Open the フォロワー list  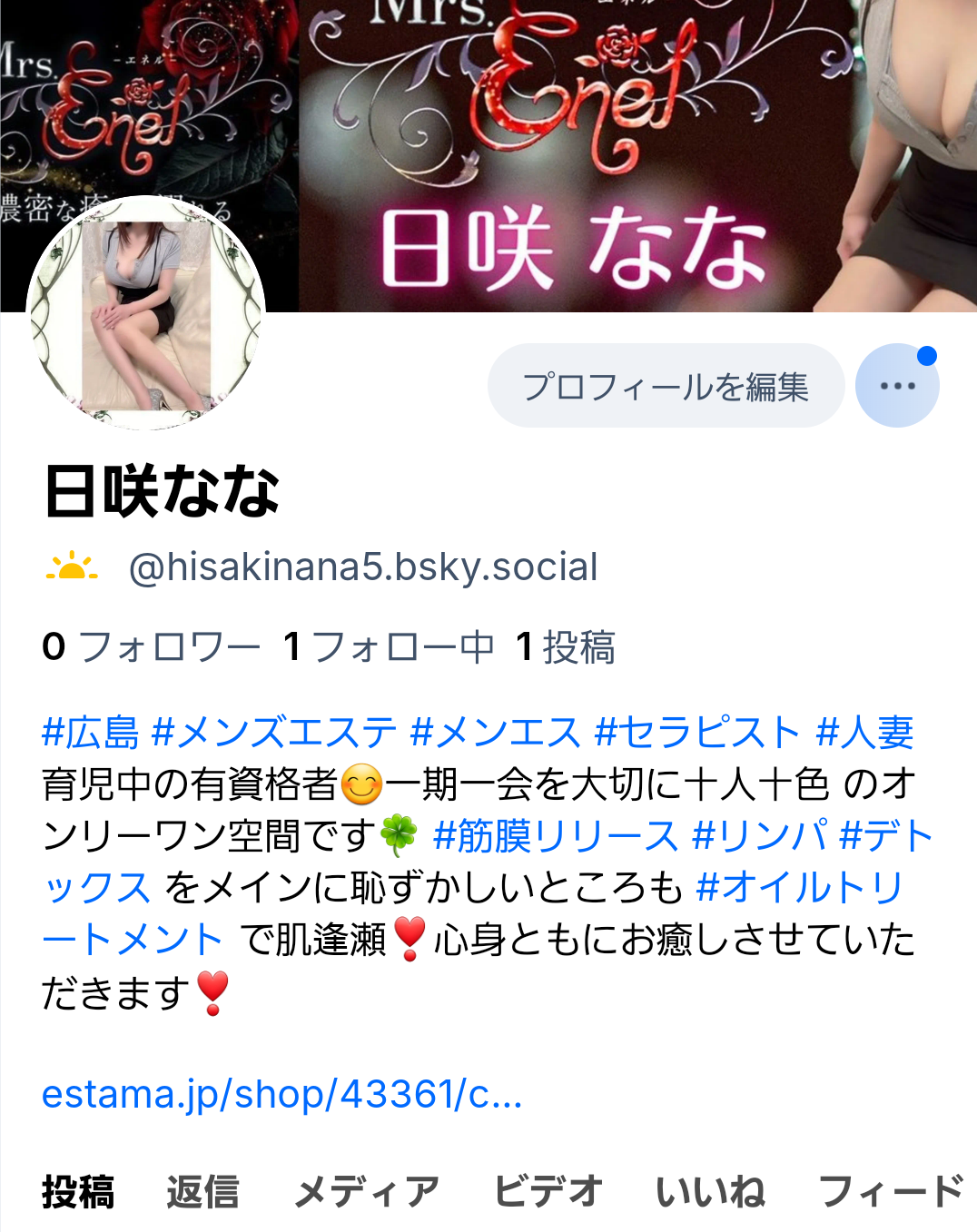(152, 647)
